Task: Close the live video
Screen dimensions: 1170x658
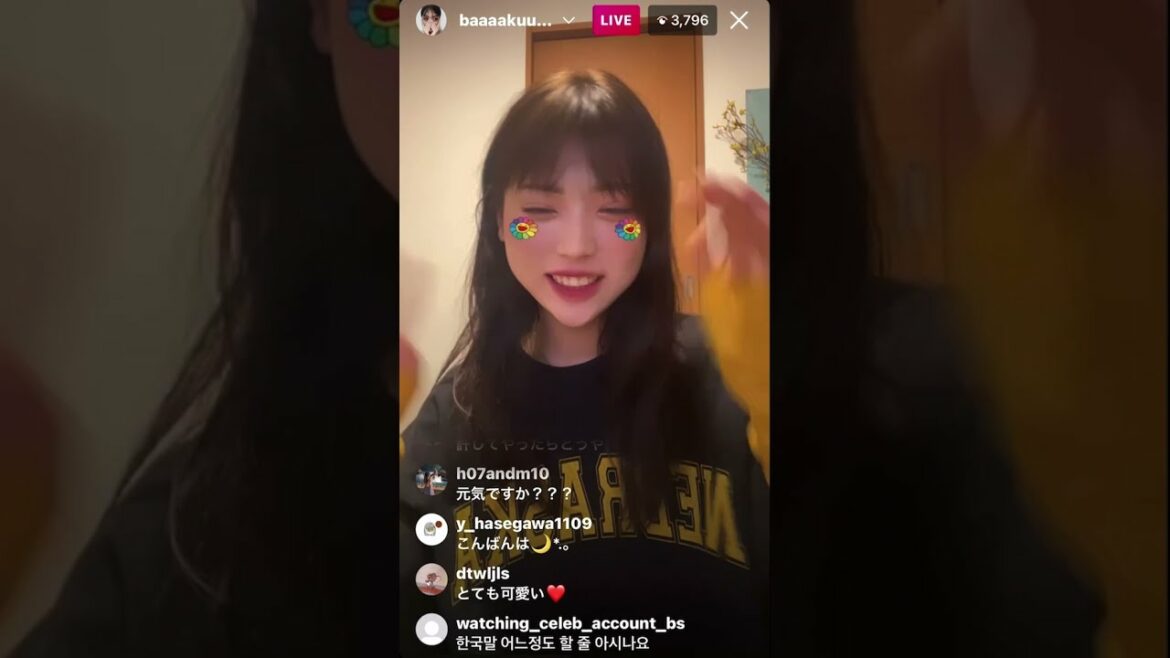Action: pos(738,20)
